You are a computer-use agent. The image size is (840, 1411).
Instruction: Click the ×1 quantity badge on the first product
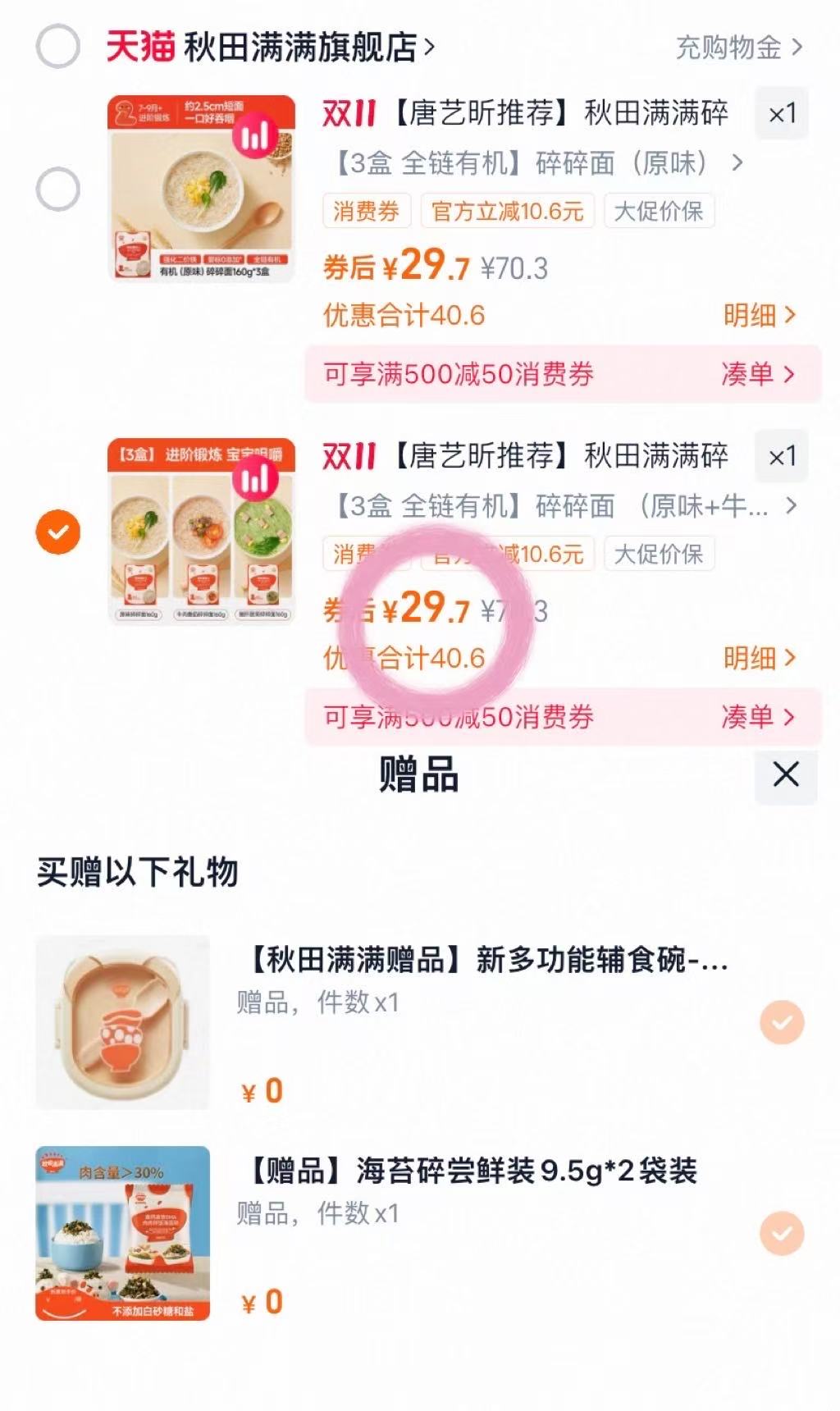coord(781,114)
